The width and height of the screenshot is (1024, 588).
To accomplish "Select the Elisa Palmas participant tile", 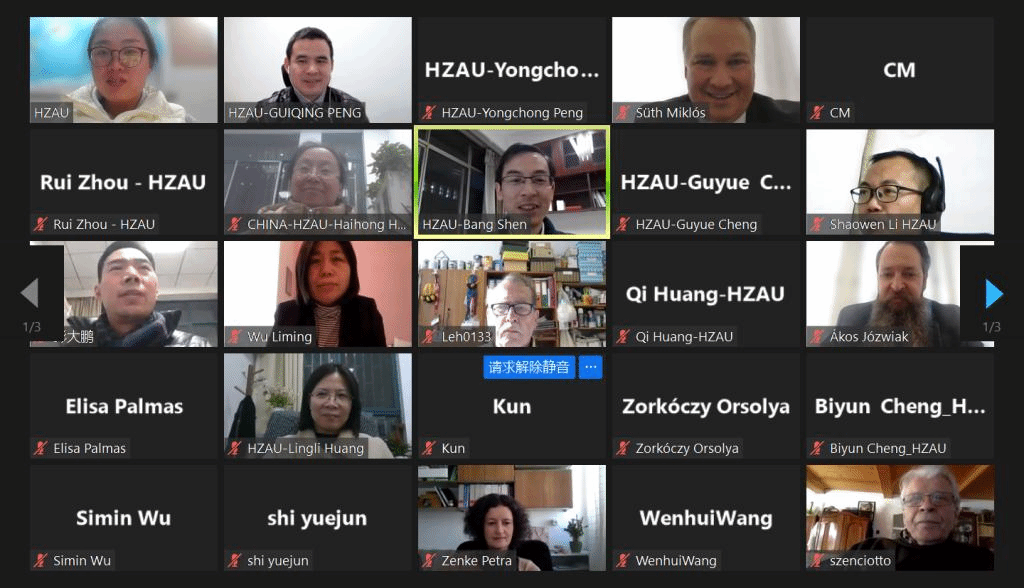I will pyautogui.click(x=123, y=404).
